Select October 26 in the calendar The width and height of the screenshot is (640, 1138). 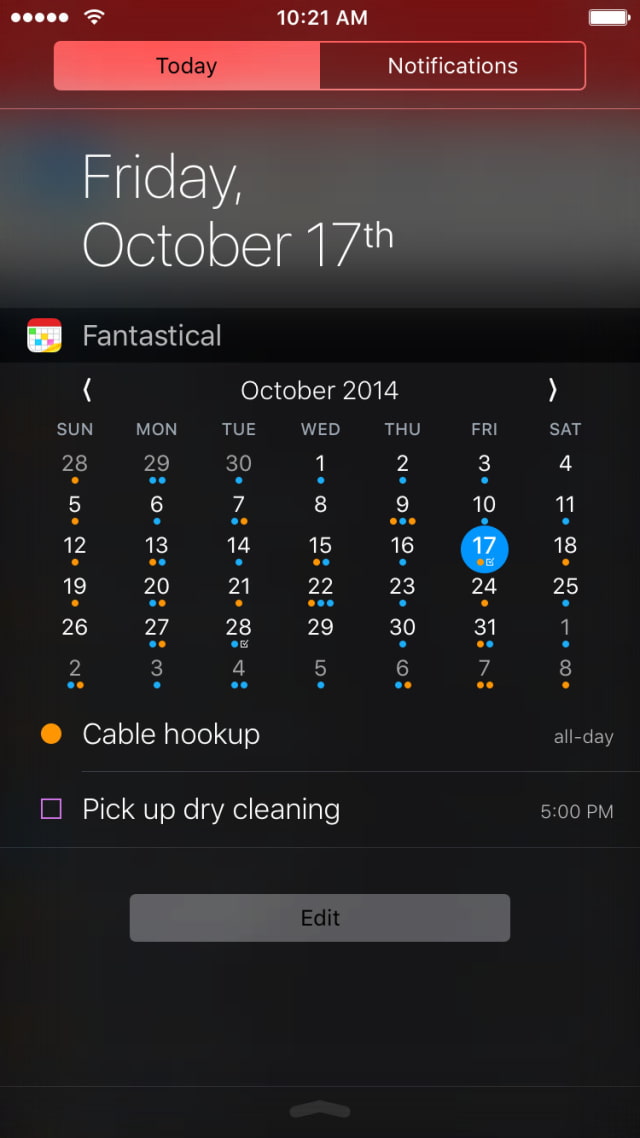pyautogui.click(x=75, y=628)
